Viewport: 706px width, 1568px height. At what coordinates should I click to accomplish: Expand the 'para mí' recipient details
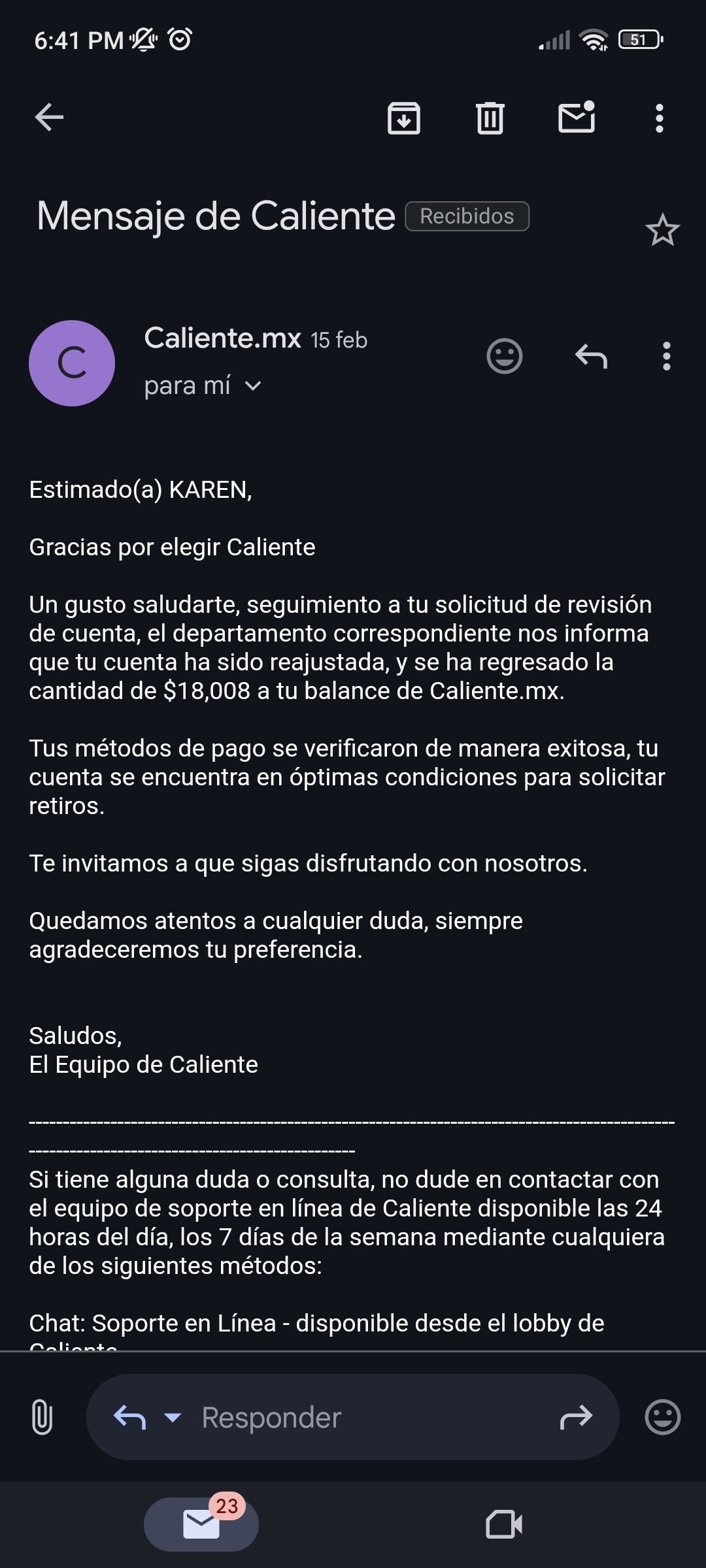[253, 386]
